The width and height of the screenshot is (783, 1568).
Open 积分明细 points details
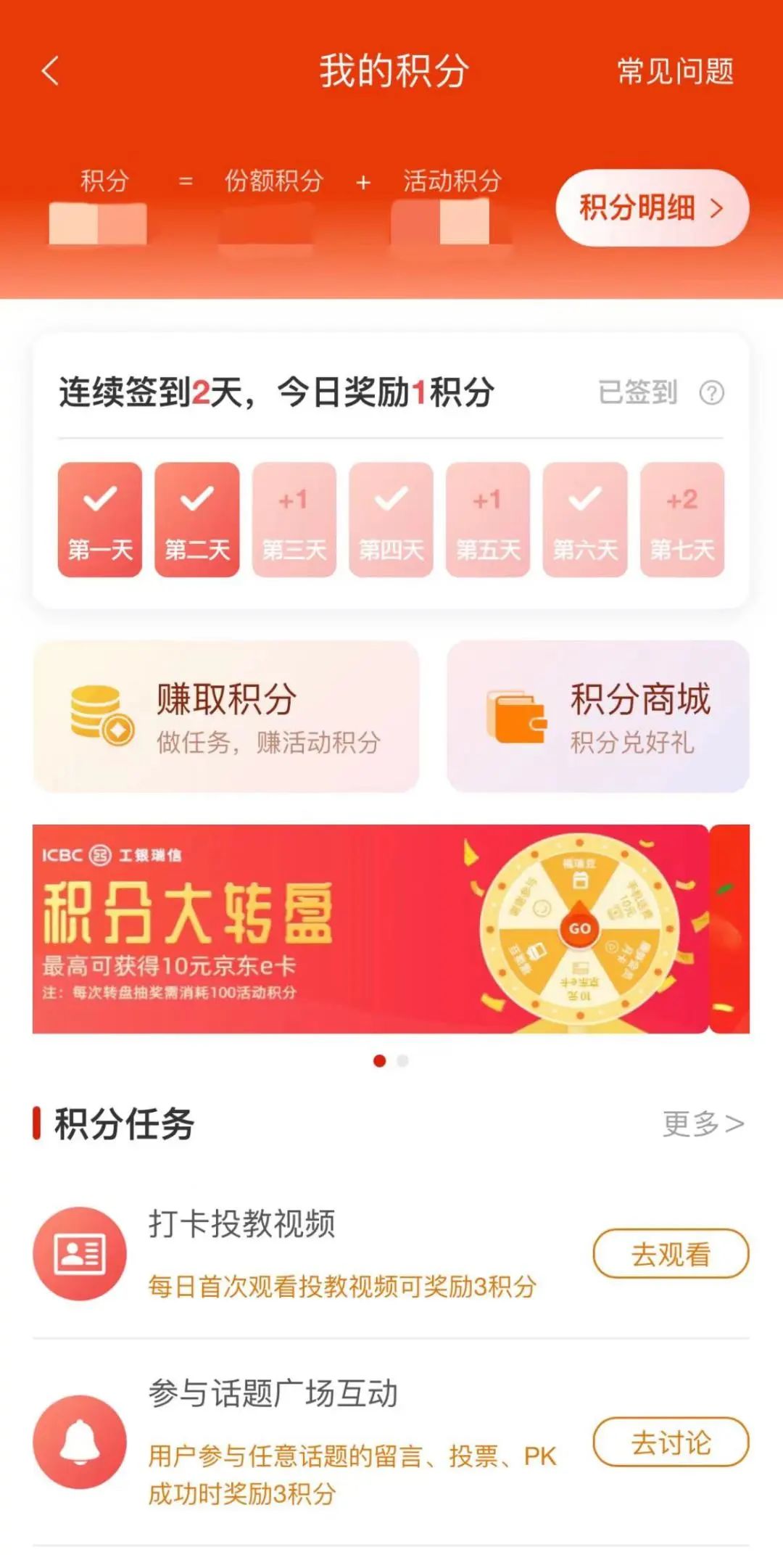[652, 208]
